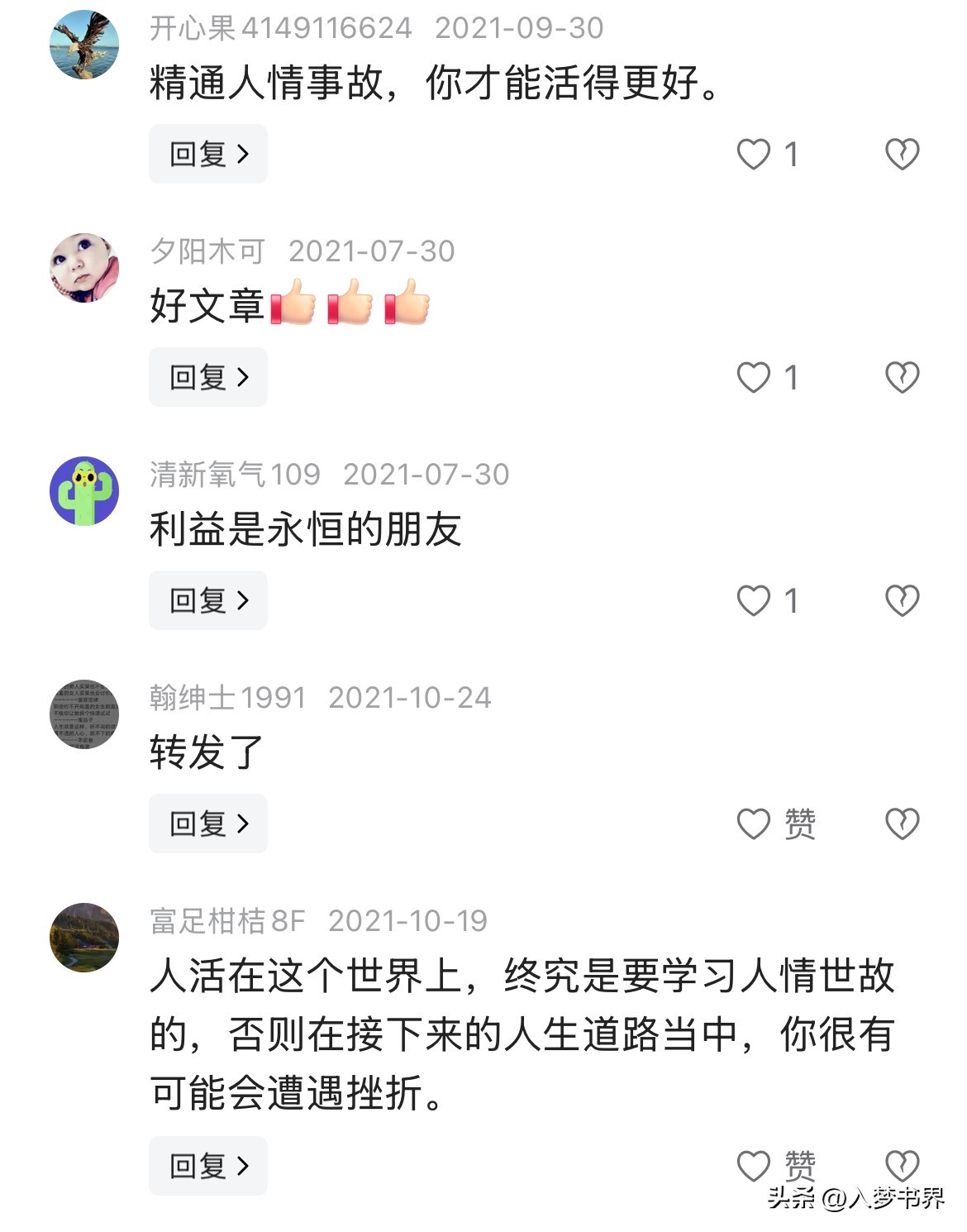
Task: Like 夕阳木可's comment
Action: [754, 377]
